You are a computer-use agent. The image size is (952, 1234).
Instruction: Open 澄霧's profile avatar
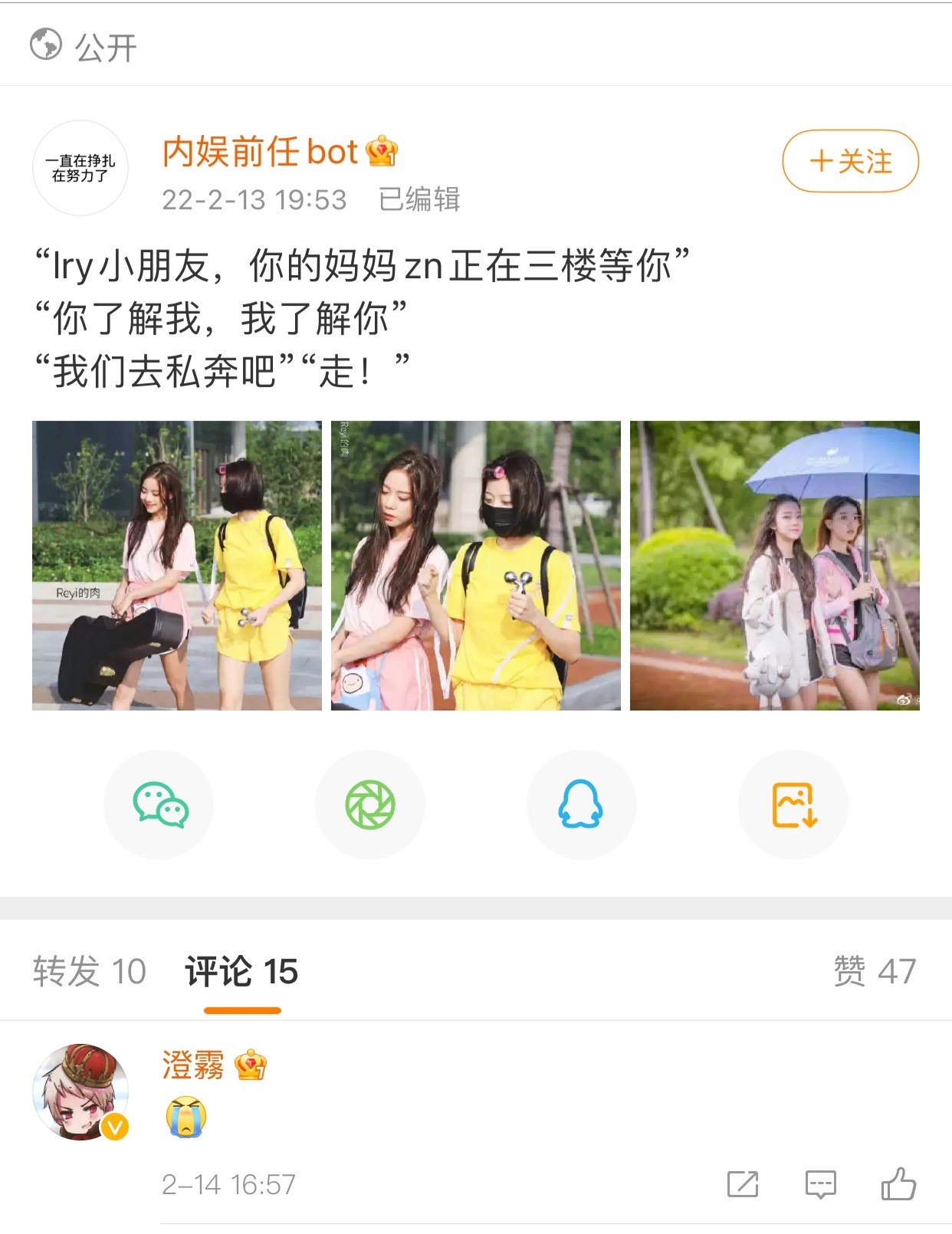[80, 1091]
